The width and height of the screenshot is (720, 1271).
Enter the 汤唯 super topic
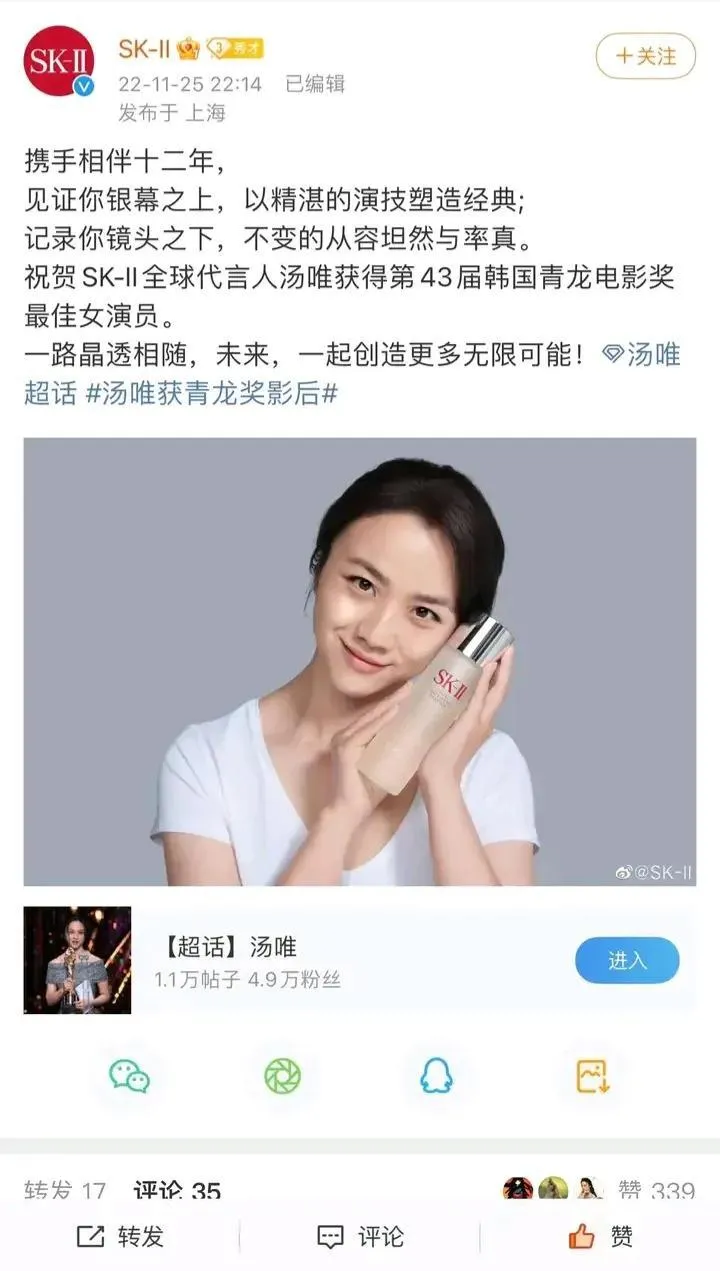626,961
